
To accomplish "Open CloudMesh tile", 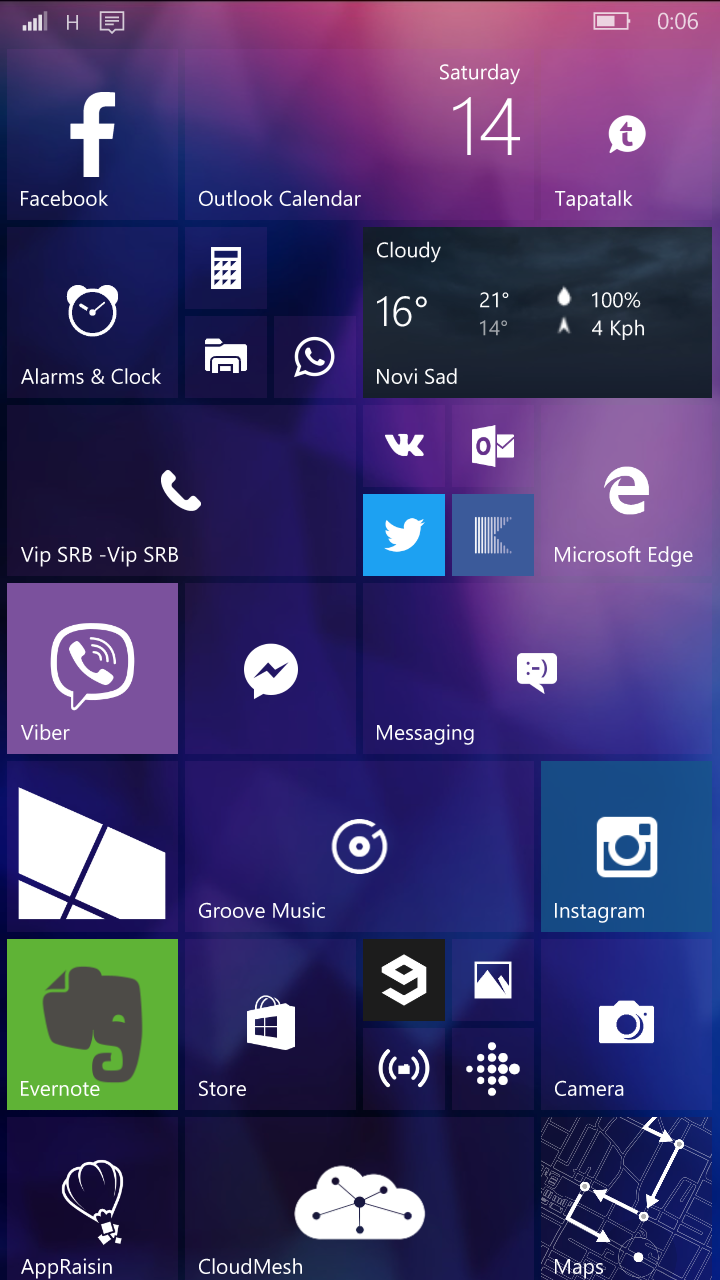I will 359,1200.
